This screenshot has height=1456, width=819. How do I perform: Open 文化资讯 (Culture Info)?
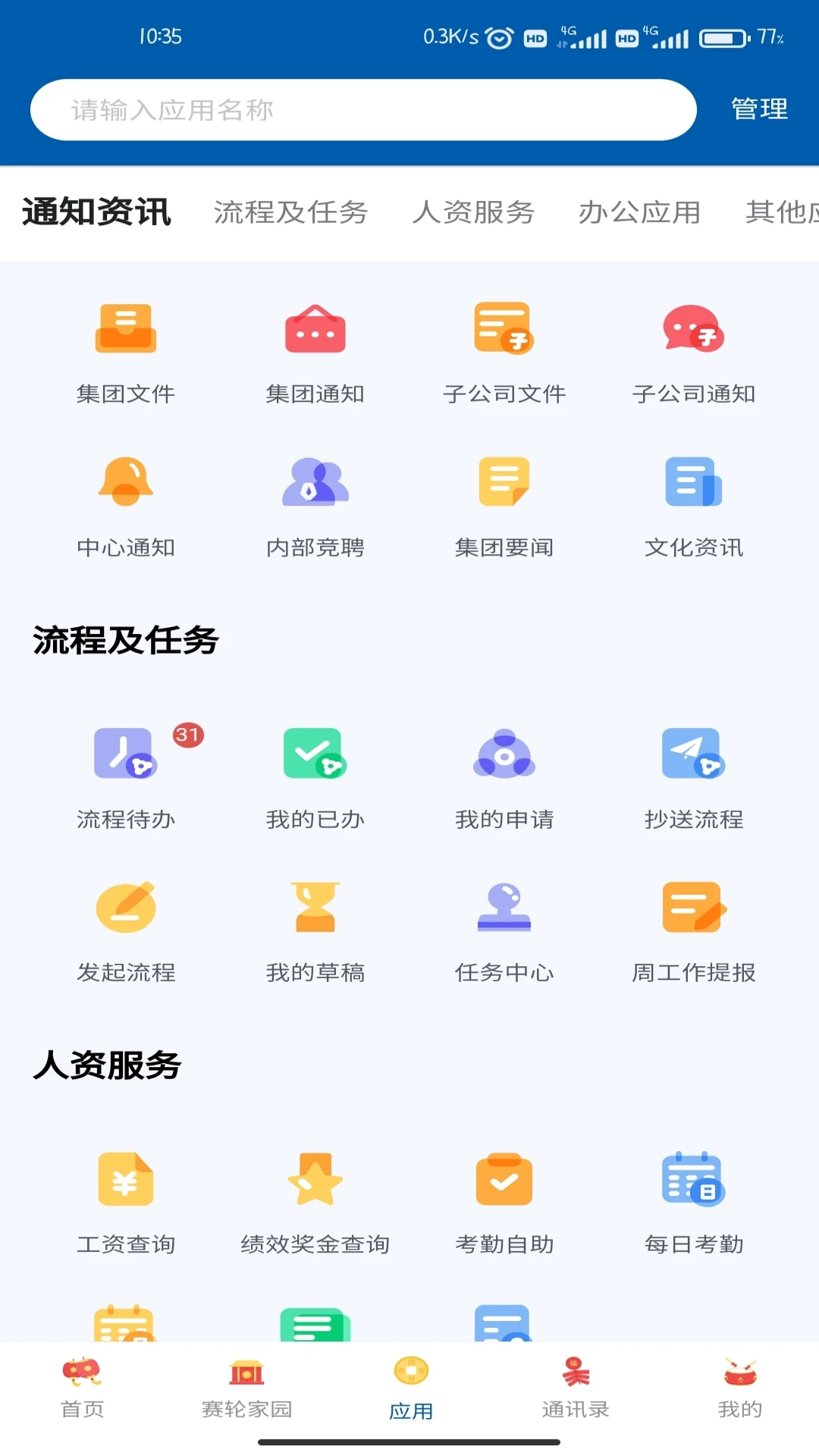pyautogui.click(x=692, y=503)
